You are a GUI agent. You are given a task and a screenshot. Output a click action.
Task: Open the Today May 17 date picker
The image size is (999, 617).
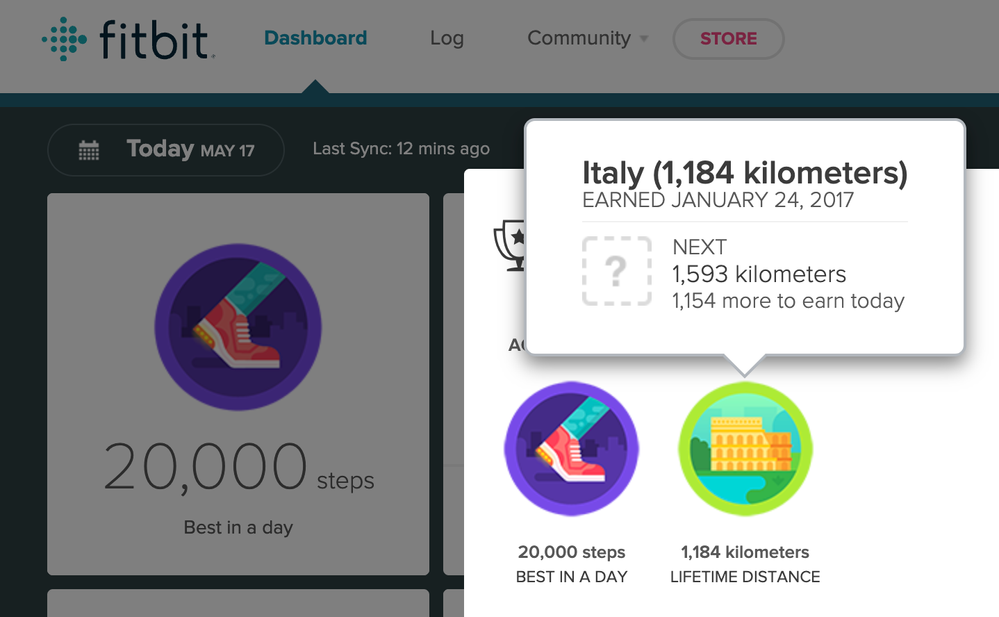coord(166,150)
